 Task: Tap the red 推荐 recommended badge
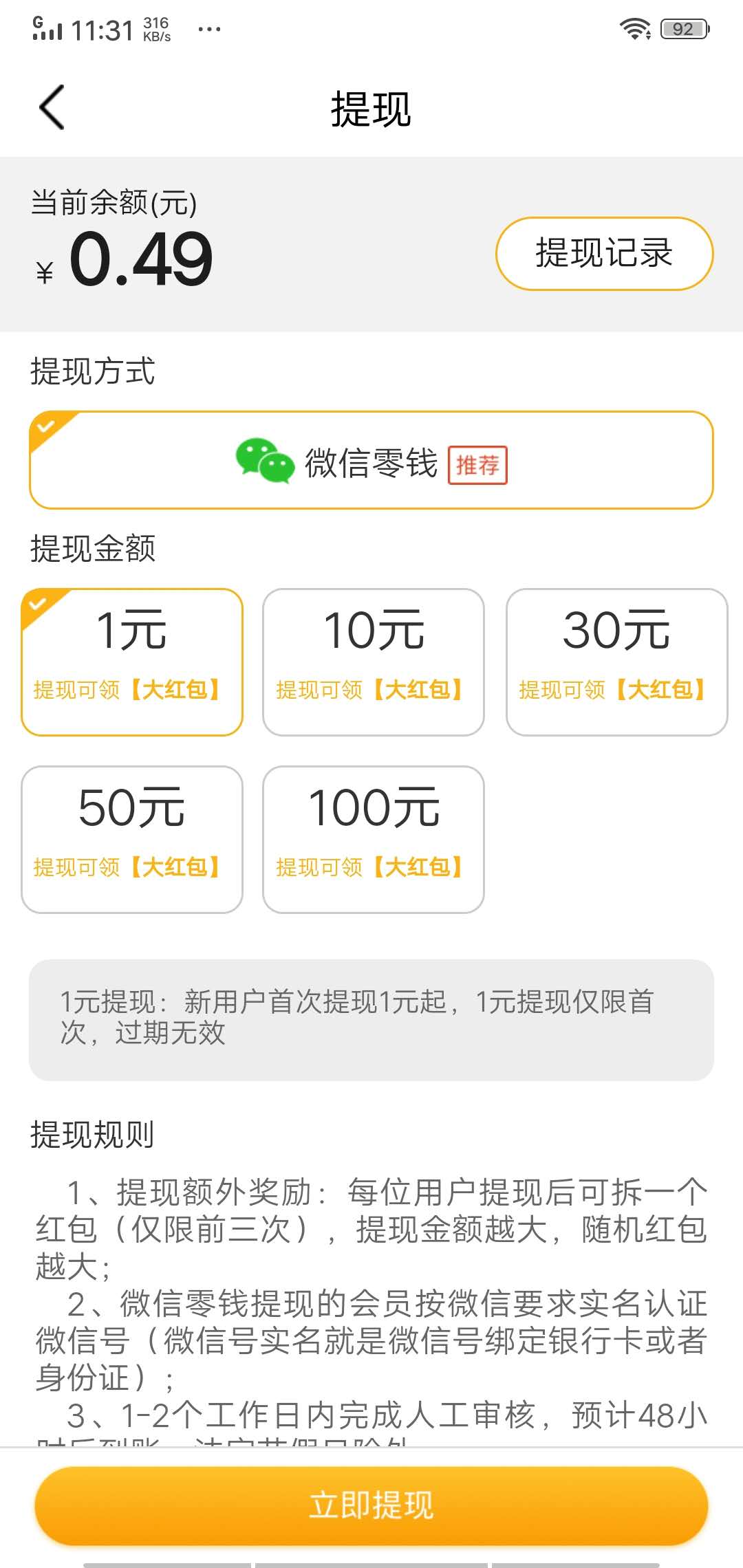[x=479, y=465]
